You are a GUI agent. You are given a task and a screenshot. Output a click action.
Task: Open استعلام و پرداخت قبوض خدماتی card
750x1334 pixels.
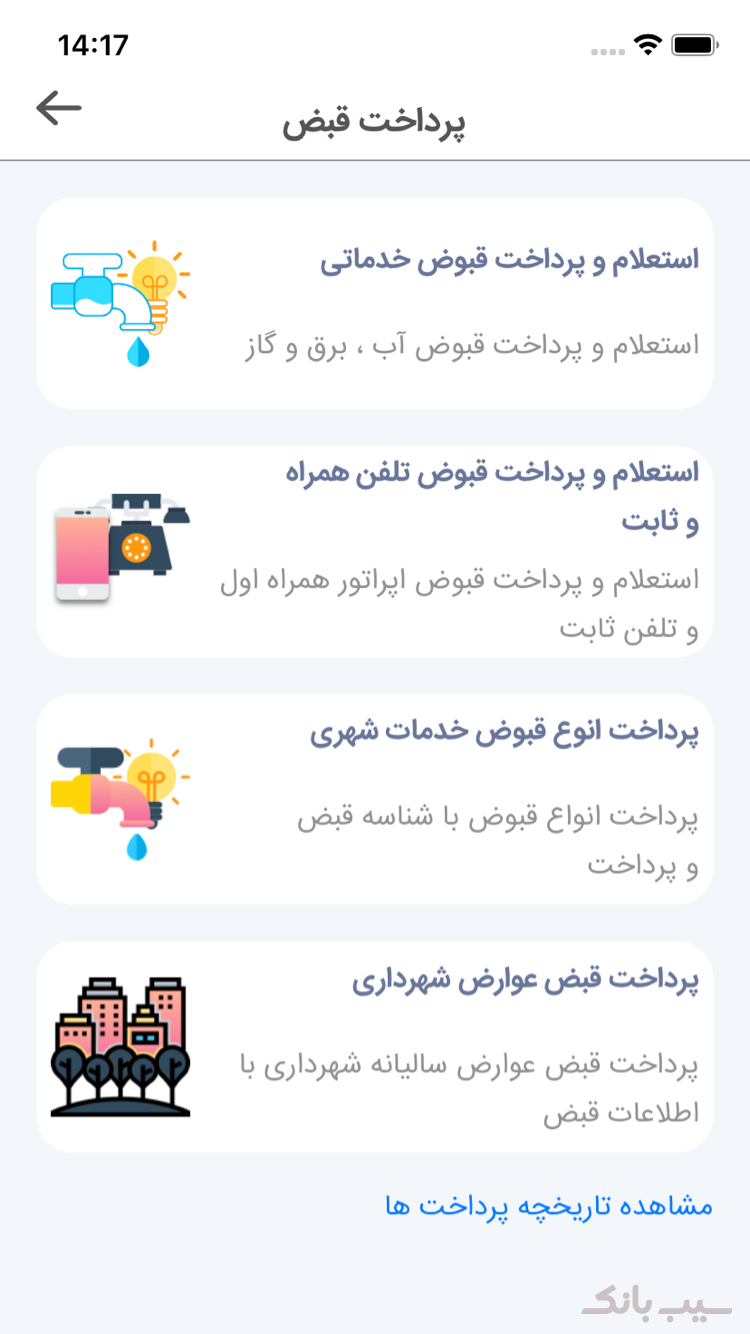pyautogui.click(x=375, y=300)
